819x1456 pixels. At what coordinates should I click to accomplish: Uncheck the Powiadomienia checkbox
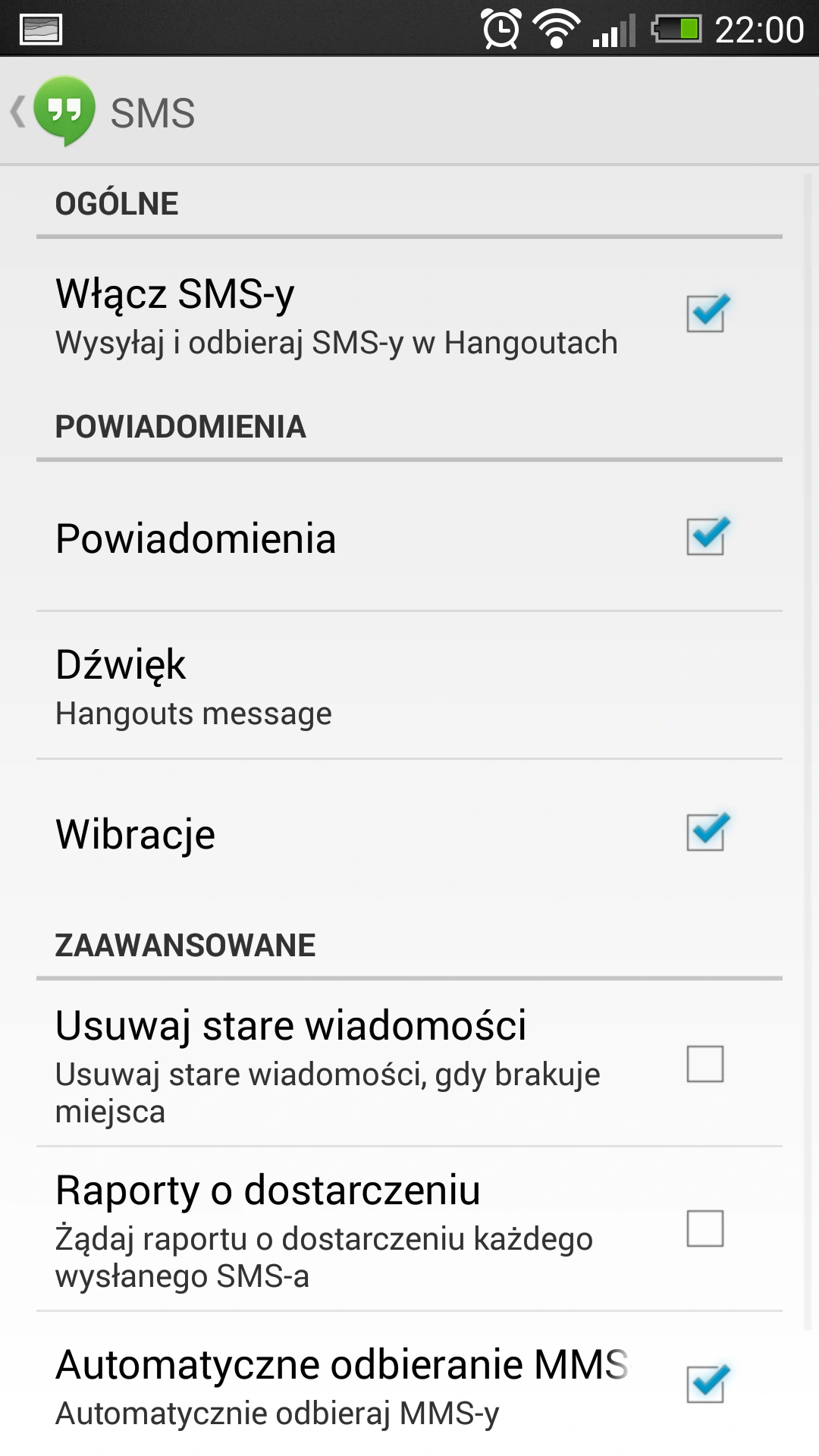[708, 538]
